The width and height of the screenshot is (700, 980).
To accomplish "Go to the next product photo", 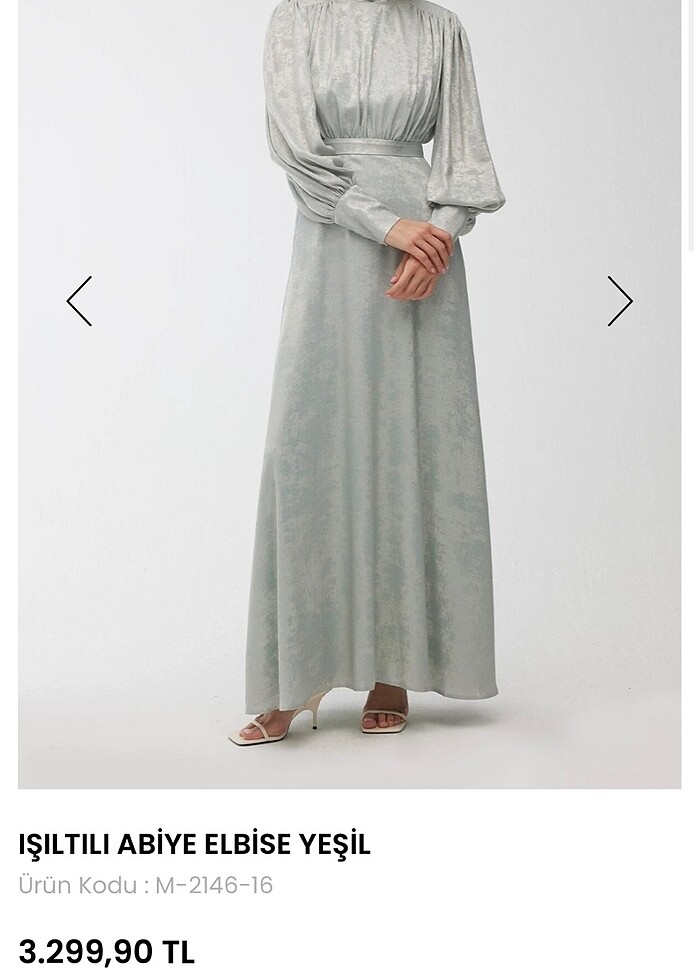I will pos(620,301).
